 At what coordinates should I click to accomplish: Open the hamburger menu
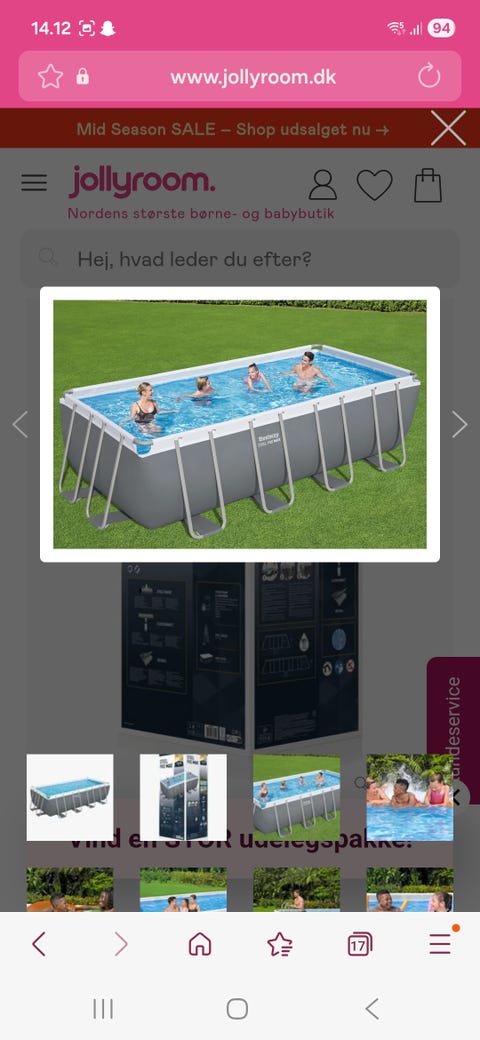pos(34,183)
